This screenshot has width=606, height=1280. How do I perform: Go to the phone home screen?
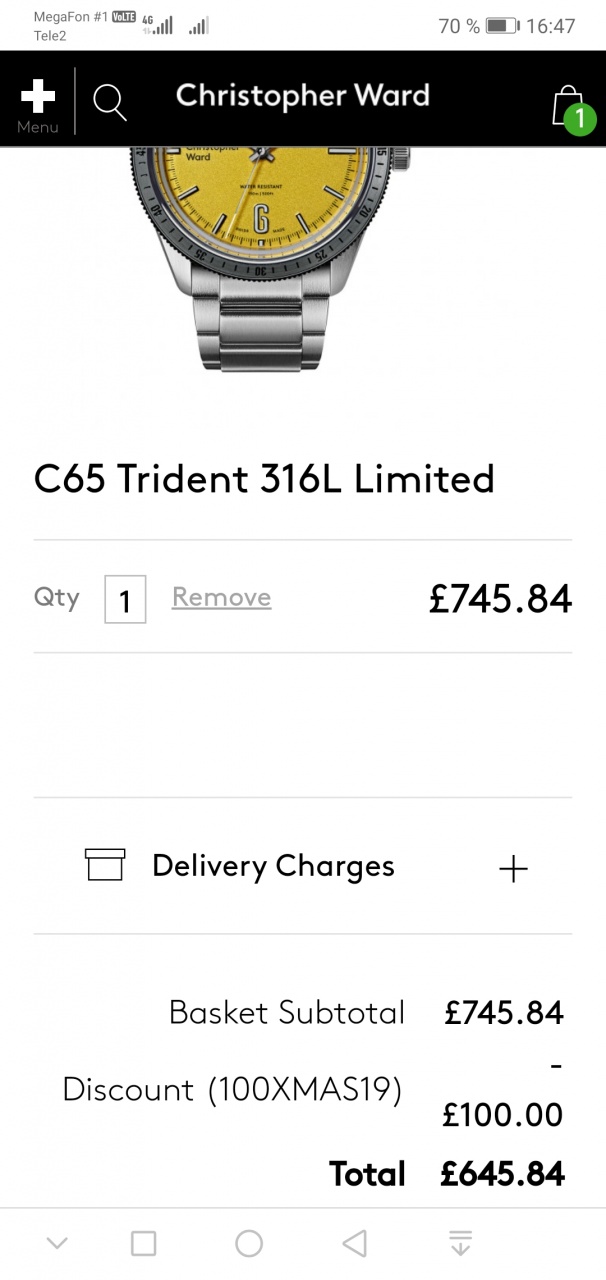point(249,1243)
